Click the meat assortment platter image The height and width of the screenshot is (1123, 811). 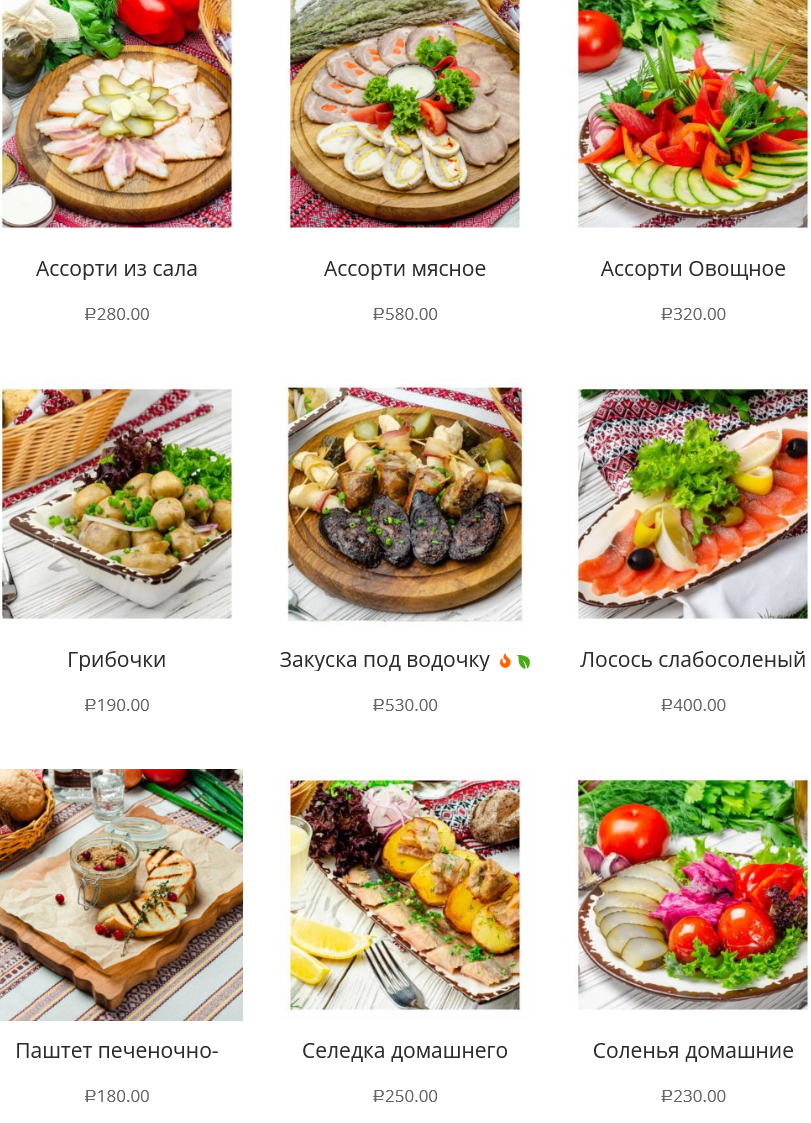coord(404,114)
